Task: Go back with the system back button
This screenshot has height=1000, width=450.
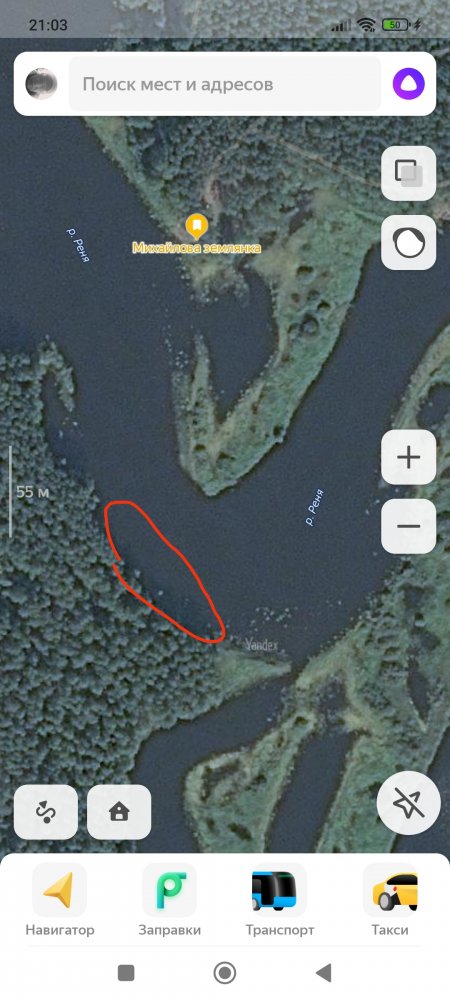Action: point(324,973)
